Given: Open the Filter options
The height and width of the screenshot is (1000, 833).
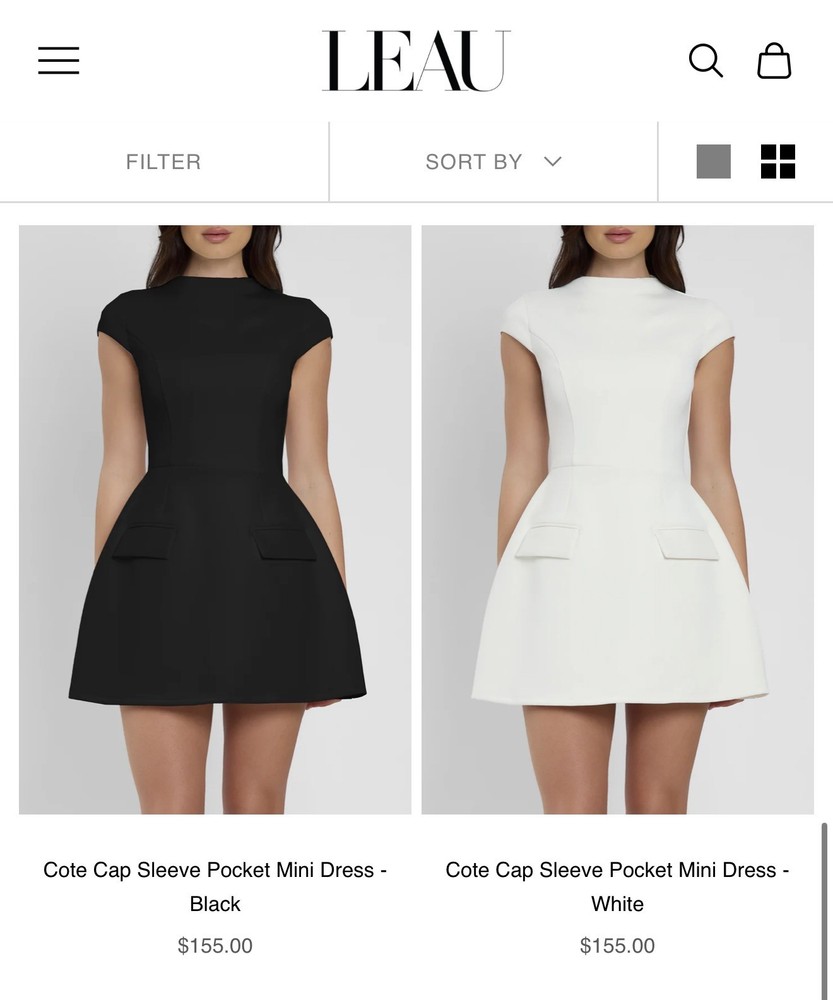Looking at the screenshot, I should 163,162.
